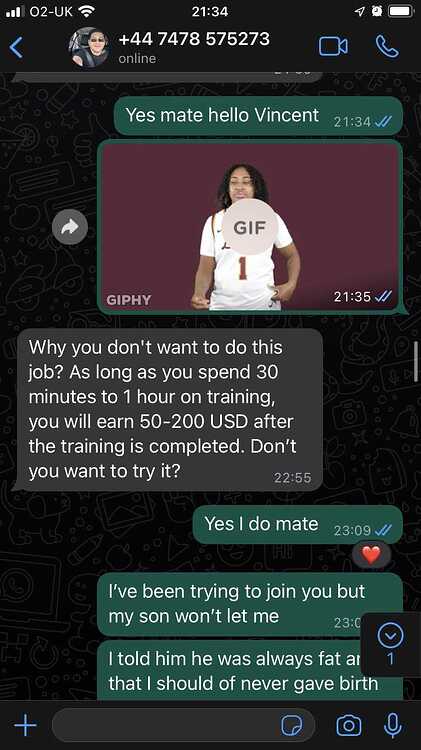Open contact info for +44 7478 575273
Screen dimensions: 421x750
point(194,47)
